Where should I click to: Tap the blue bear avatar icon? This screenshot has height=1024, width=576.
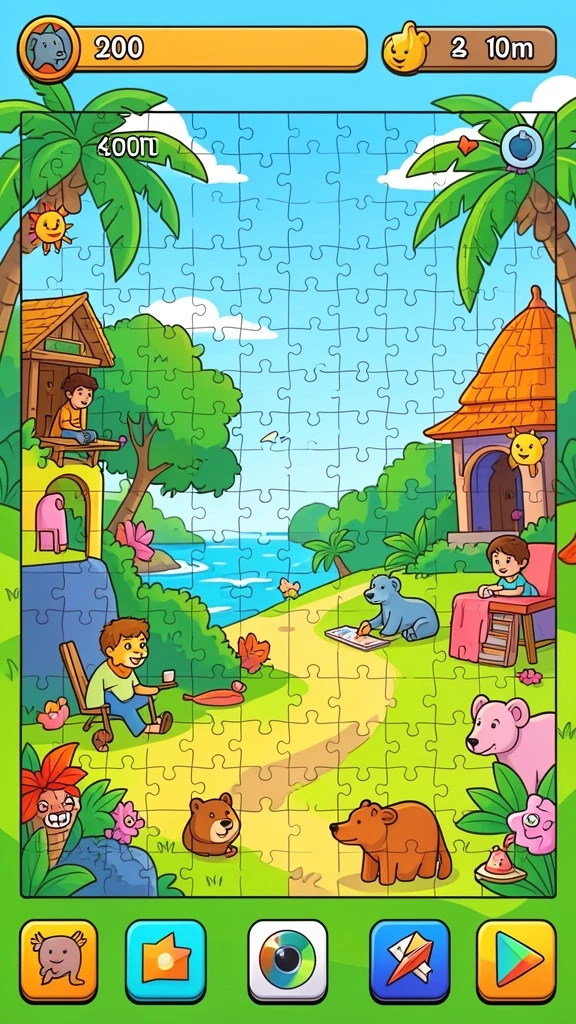(x=49, y=49)
